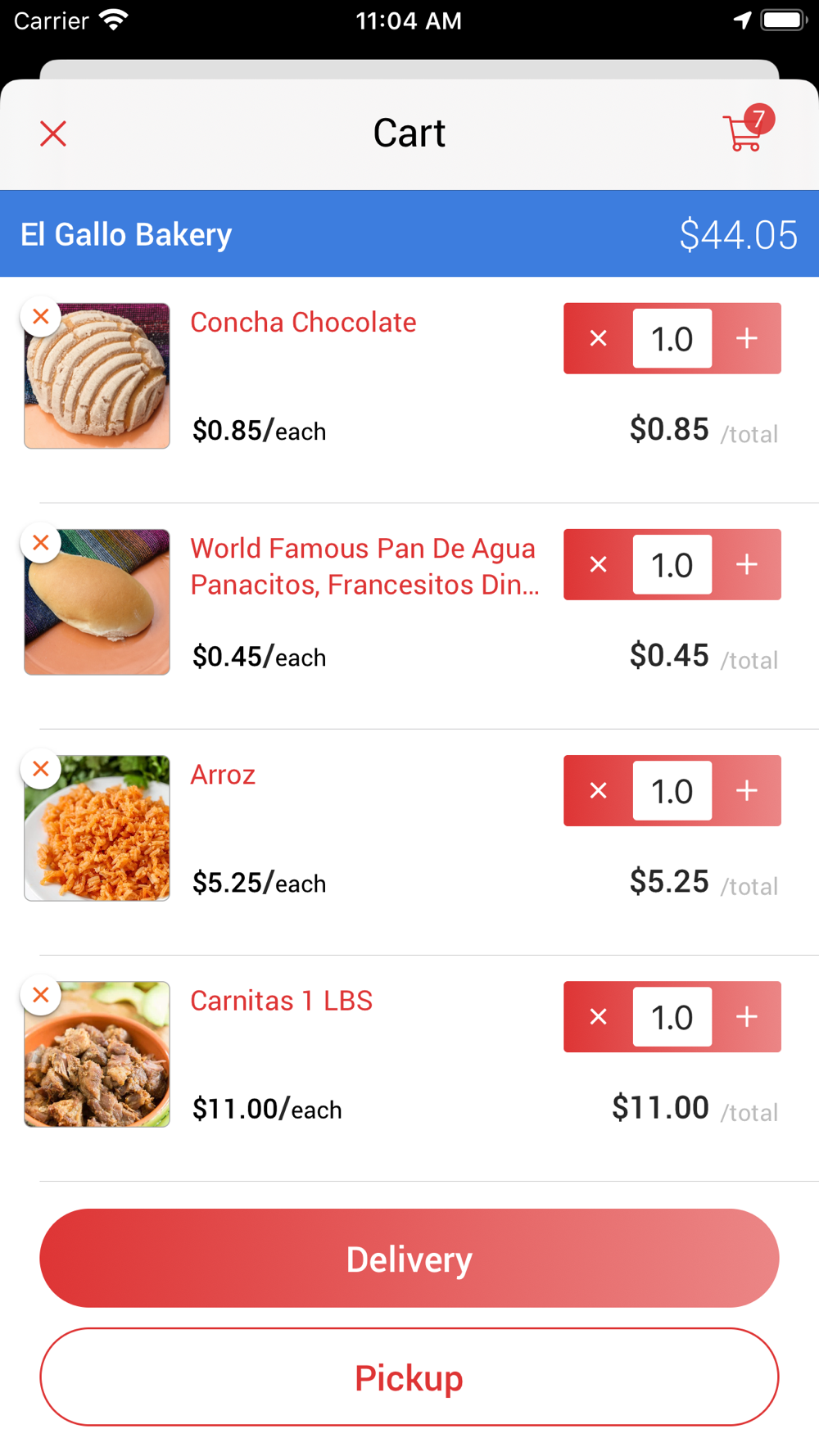Choose Pickup for this order
Image resolution: width=819 pixels, height=1456 pixels.
(x=409, y=1377)
